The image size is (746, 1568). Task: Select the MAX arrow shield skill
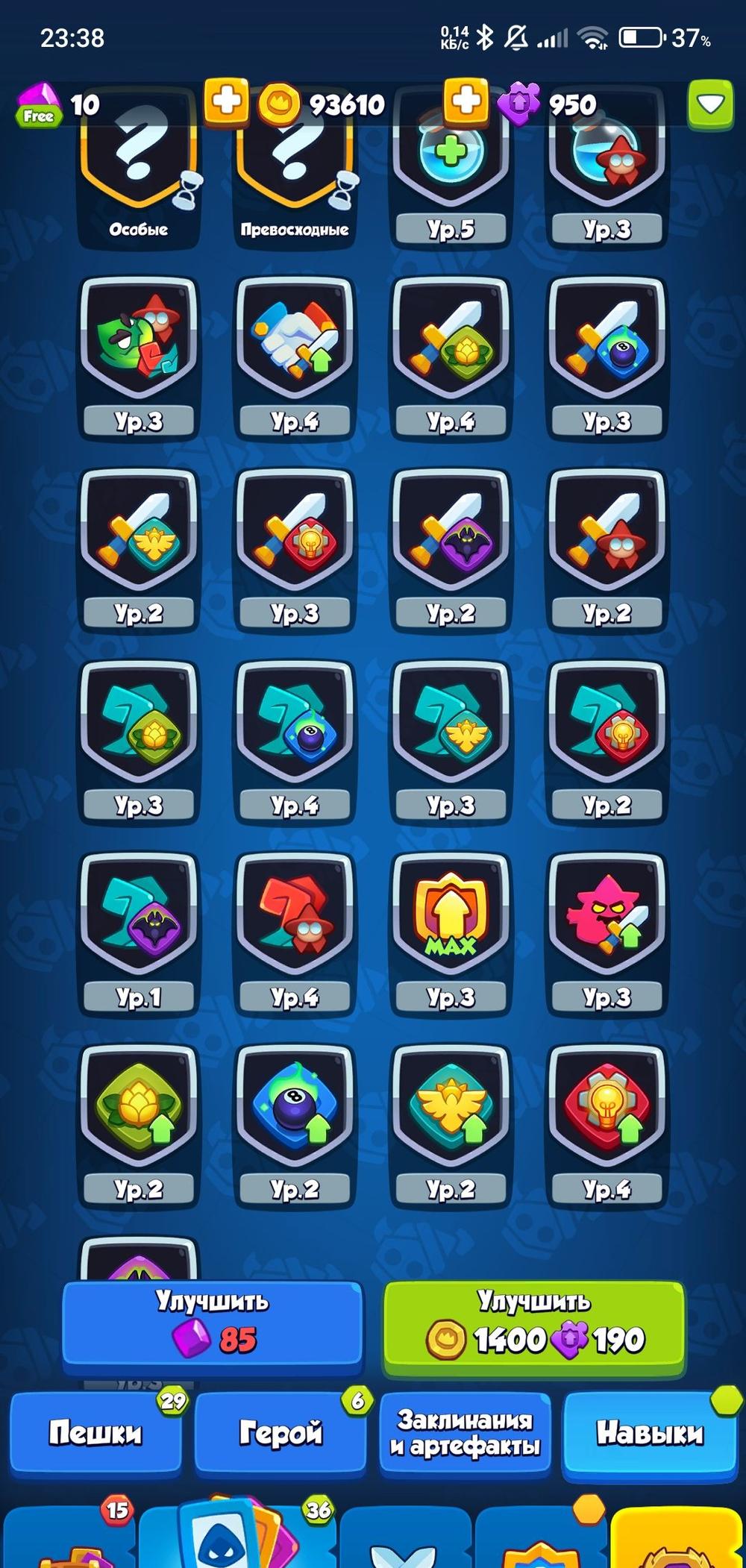coord(451,919)
